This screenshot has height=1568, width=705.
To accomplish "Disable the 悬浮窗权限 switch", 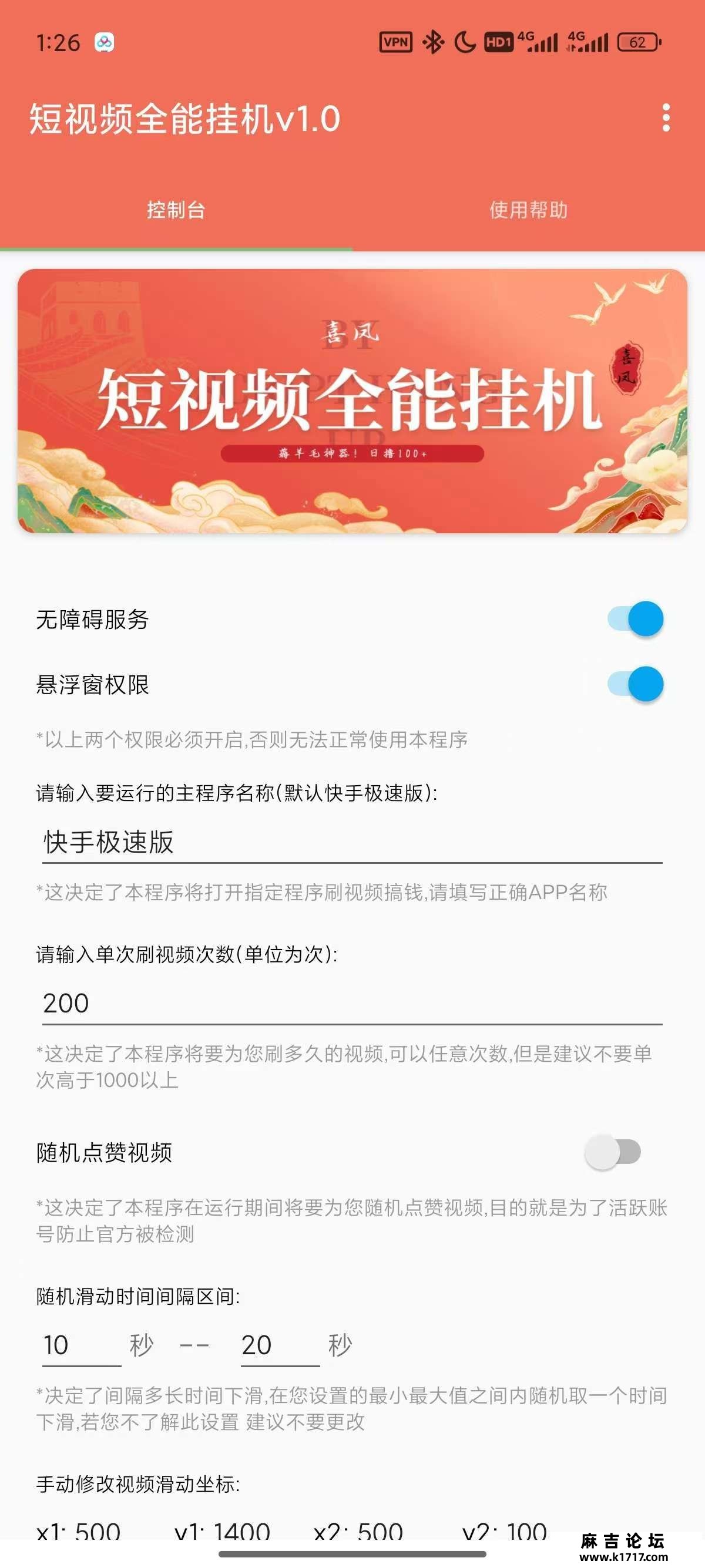I will tap(635, 684).
